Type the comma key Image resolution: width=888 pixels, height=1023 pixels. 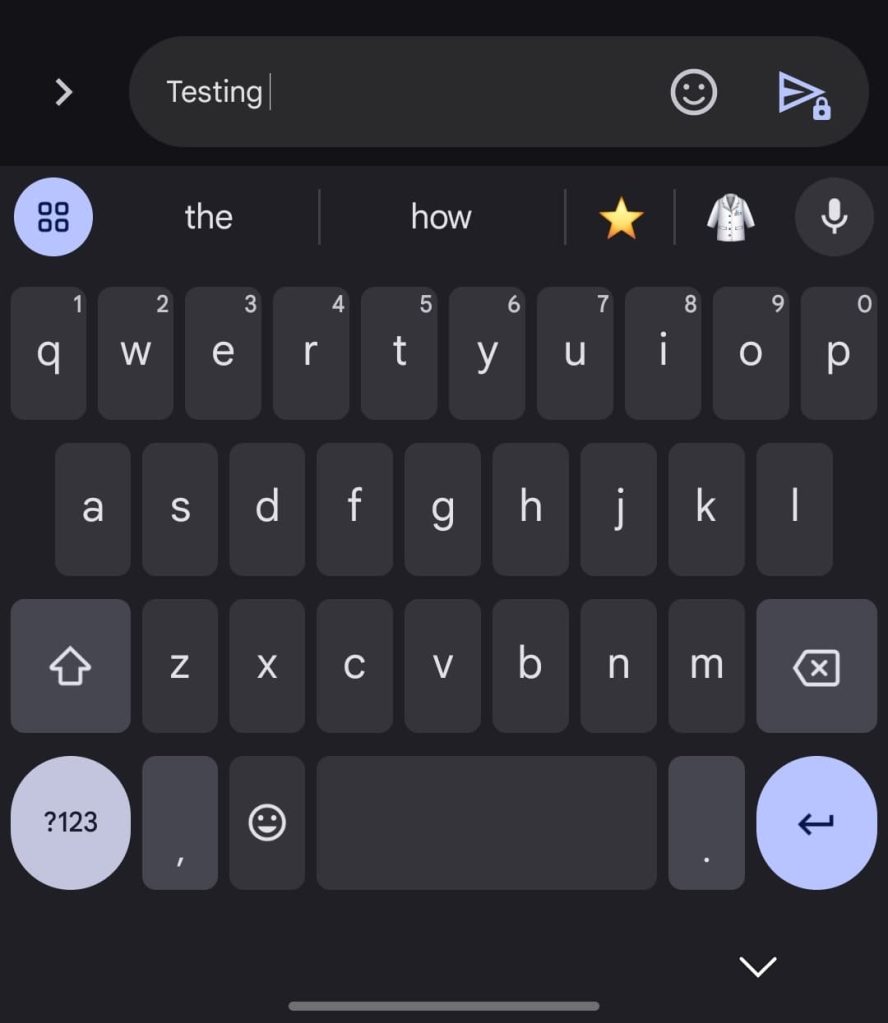[180, 822]
